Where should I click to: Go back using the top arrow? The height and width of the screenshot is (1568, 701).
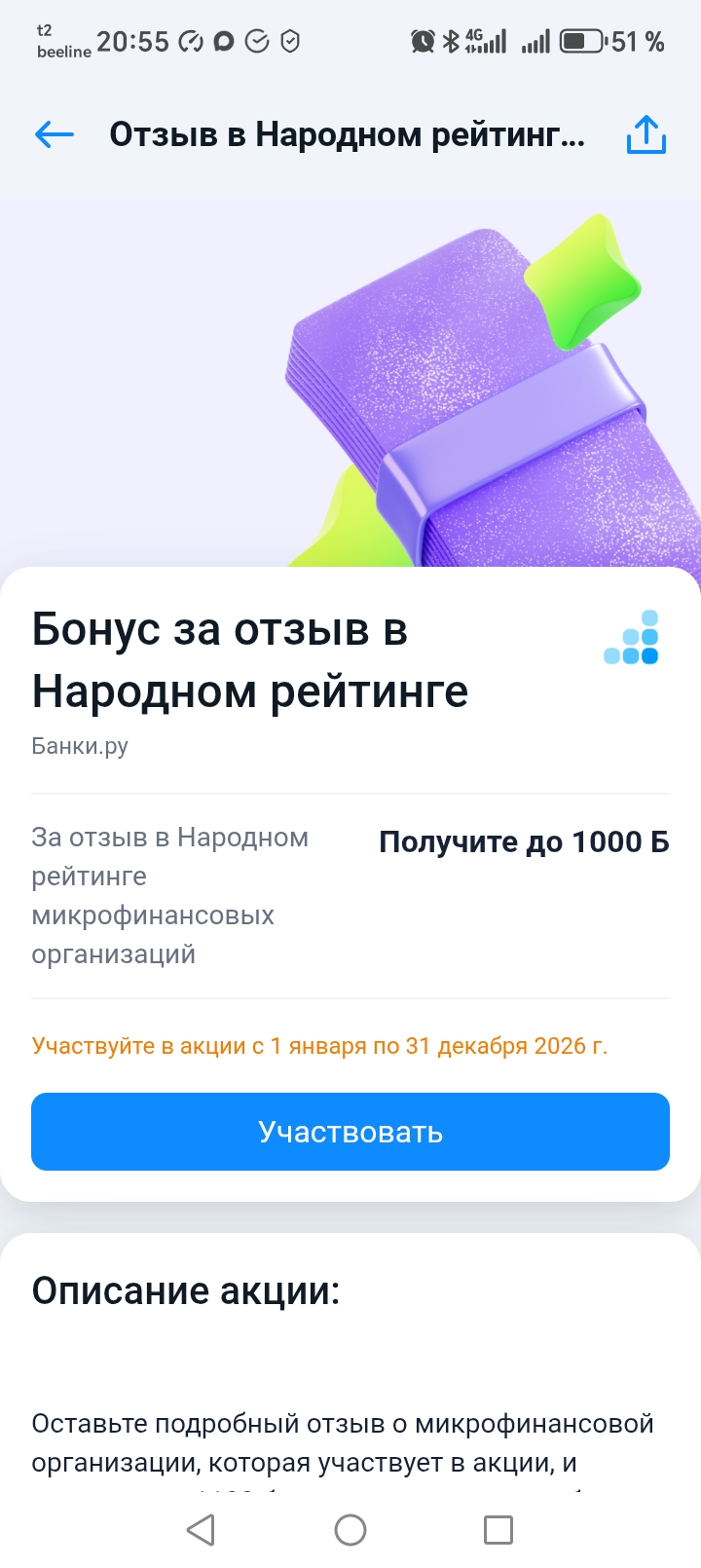pos(55,135)
